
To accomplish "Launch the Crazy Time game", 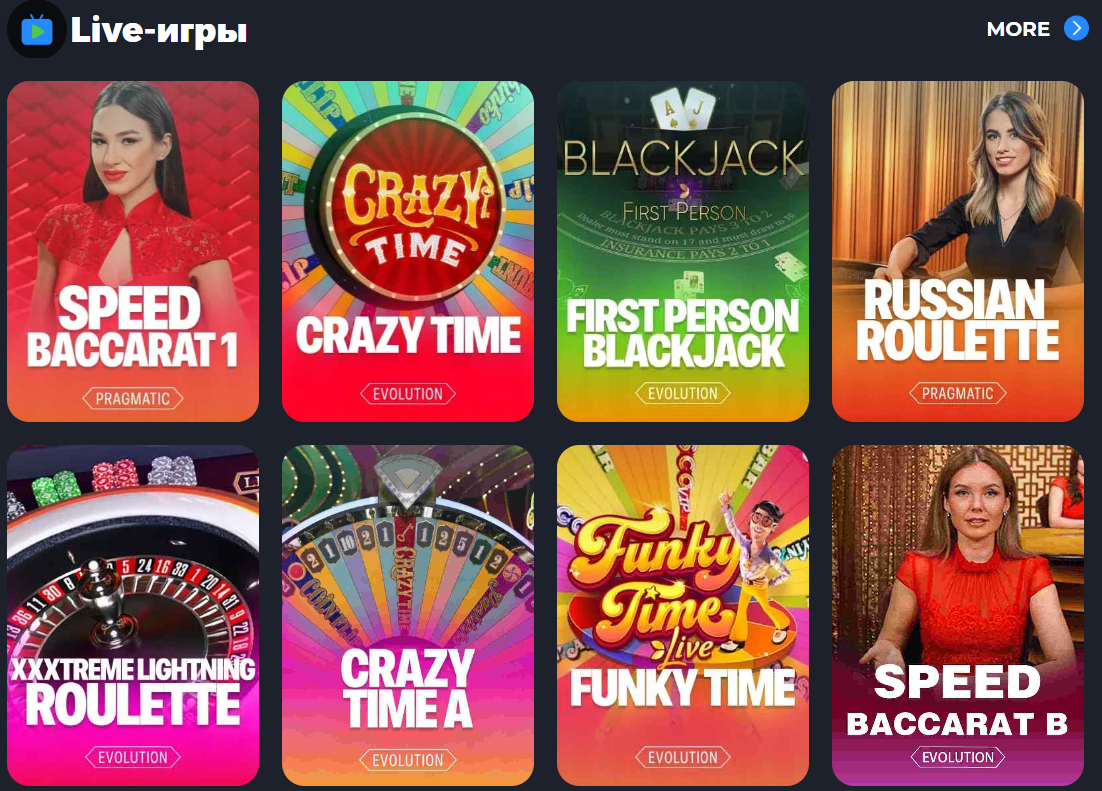I will [x=408, y=251].
